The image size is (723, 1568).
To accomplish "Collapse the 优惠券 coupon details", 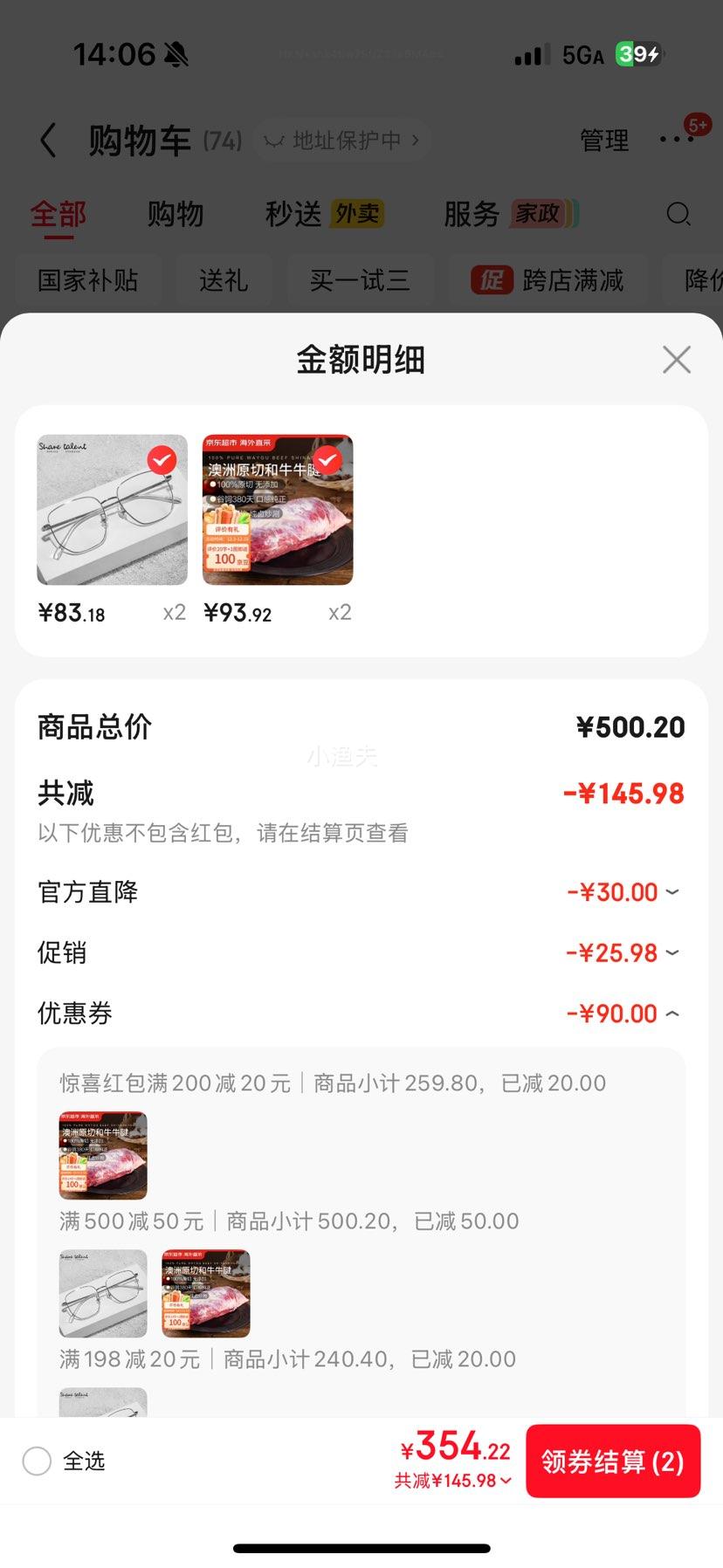I will tap(671, 1014).
